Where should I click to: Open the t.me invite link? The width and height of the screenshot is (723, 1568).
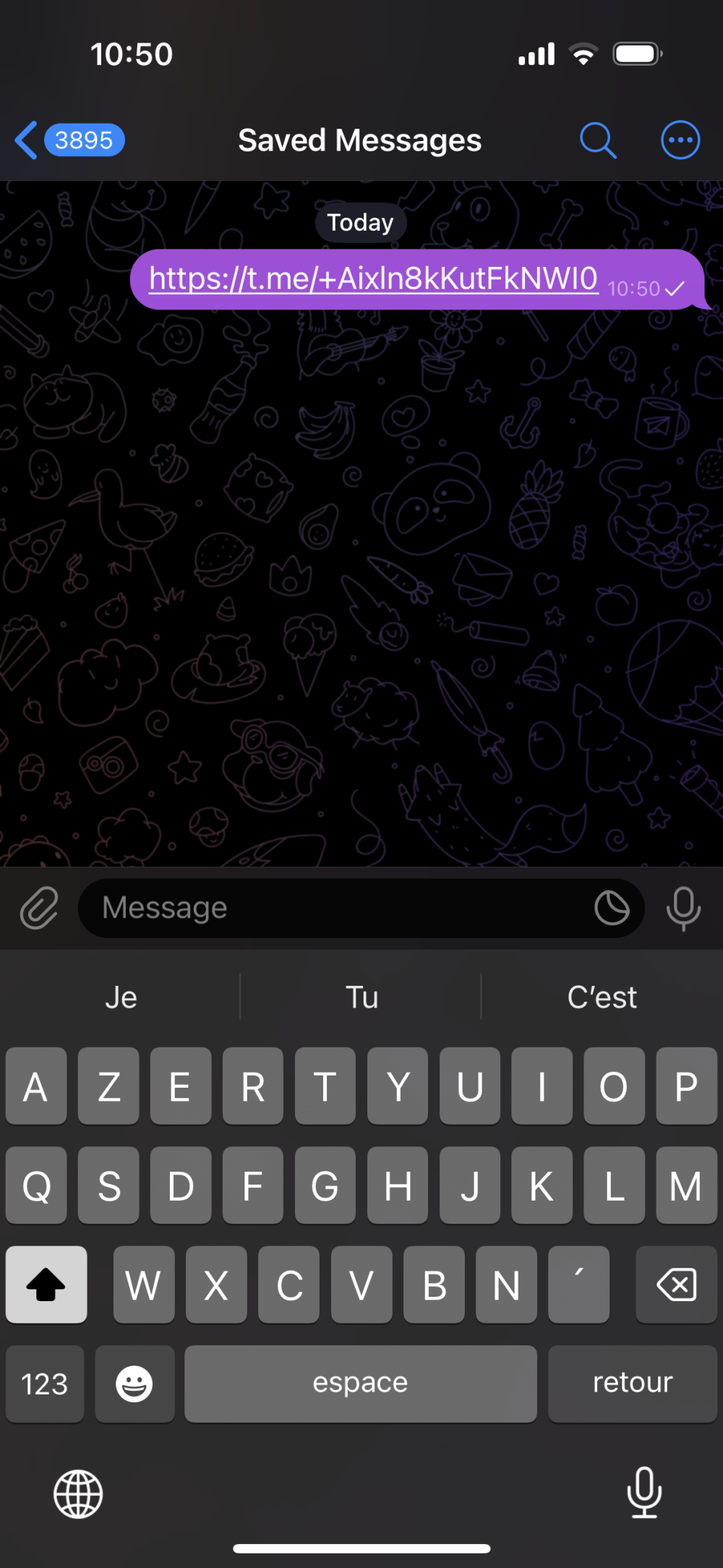pyautogui.click(x=373, y=279)
